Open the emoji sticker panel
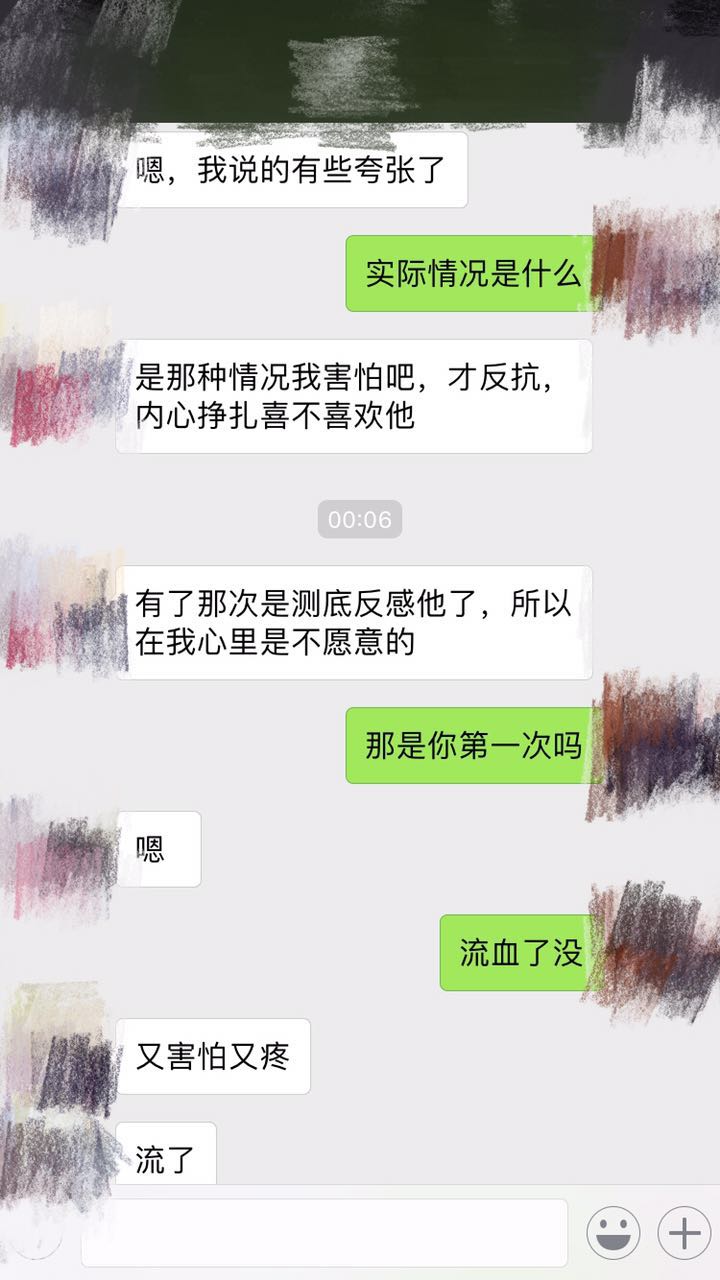This screenshot has width=720, height=1280. 613,1233
